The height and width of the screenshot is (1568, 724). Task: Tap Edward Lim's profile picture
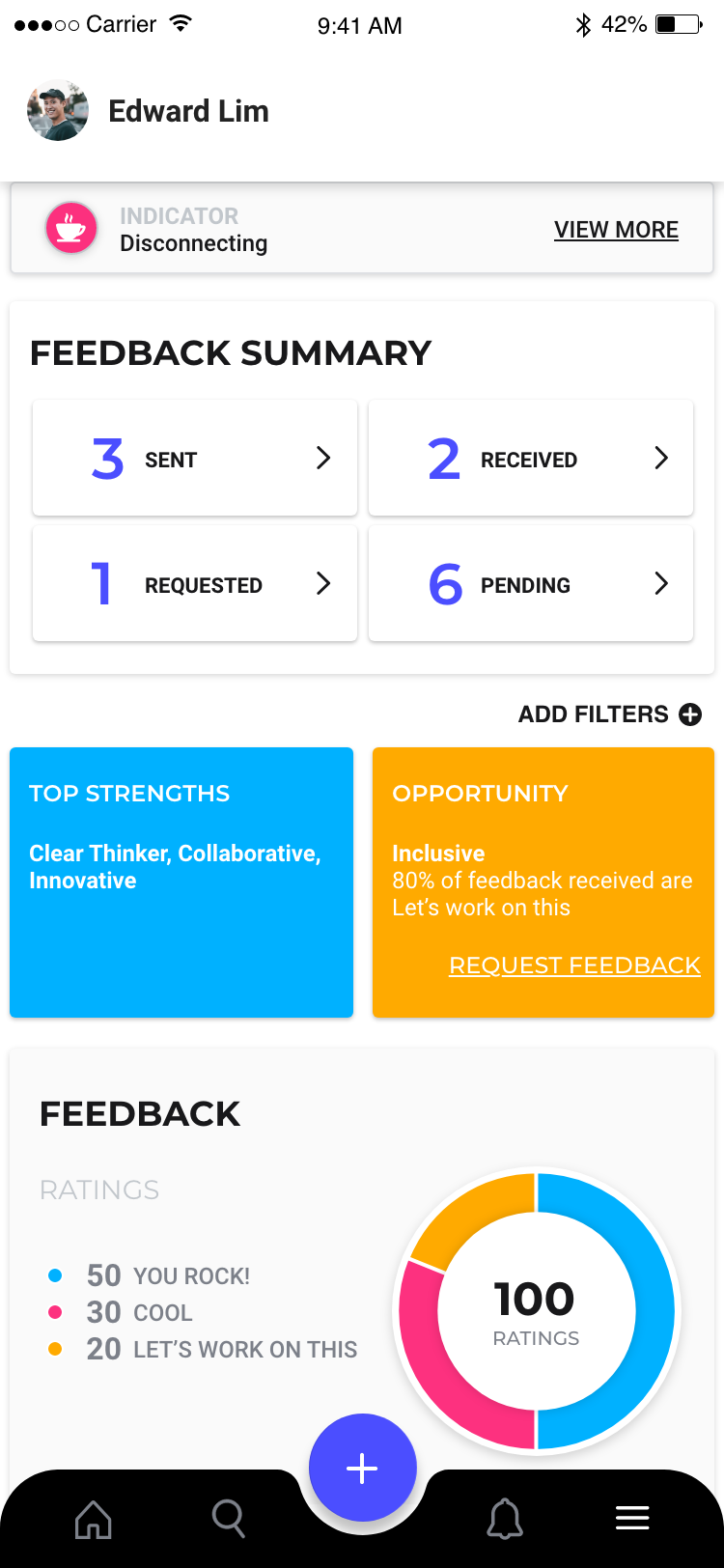58,111
